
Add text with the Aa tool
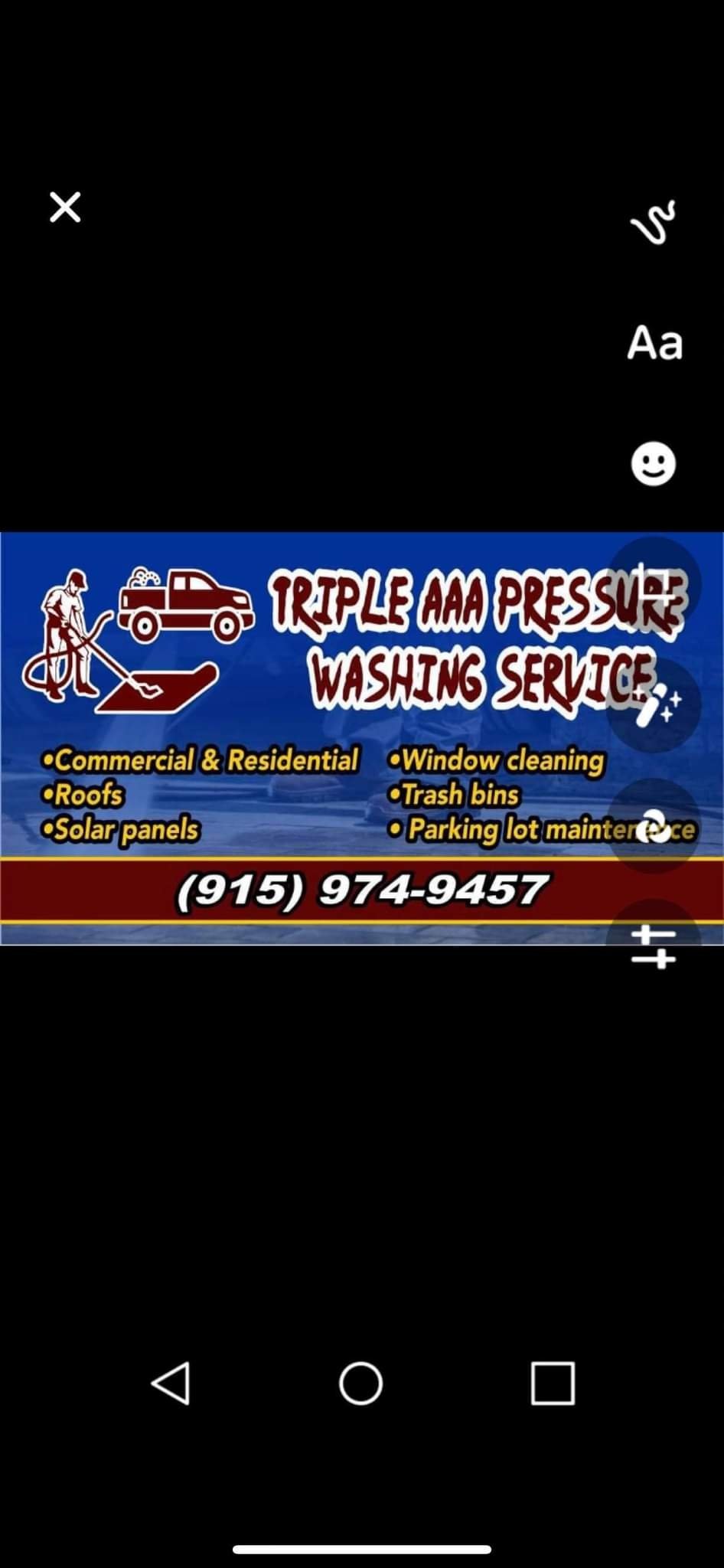(654, 343)
